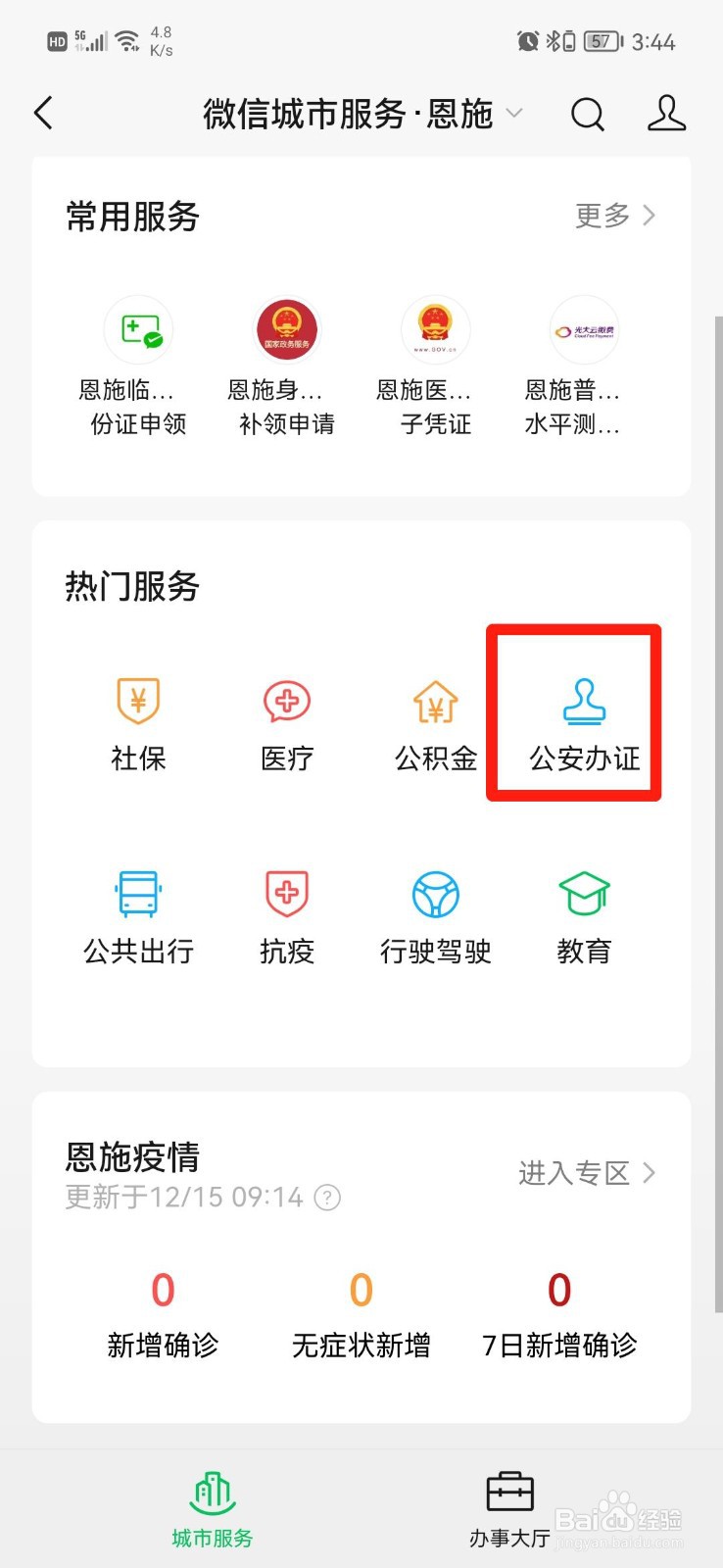Screen dimensions: 723x1568
Task: Open 恩施临时身份证申领 service
Action: coord(137,329)
